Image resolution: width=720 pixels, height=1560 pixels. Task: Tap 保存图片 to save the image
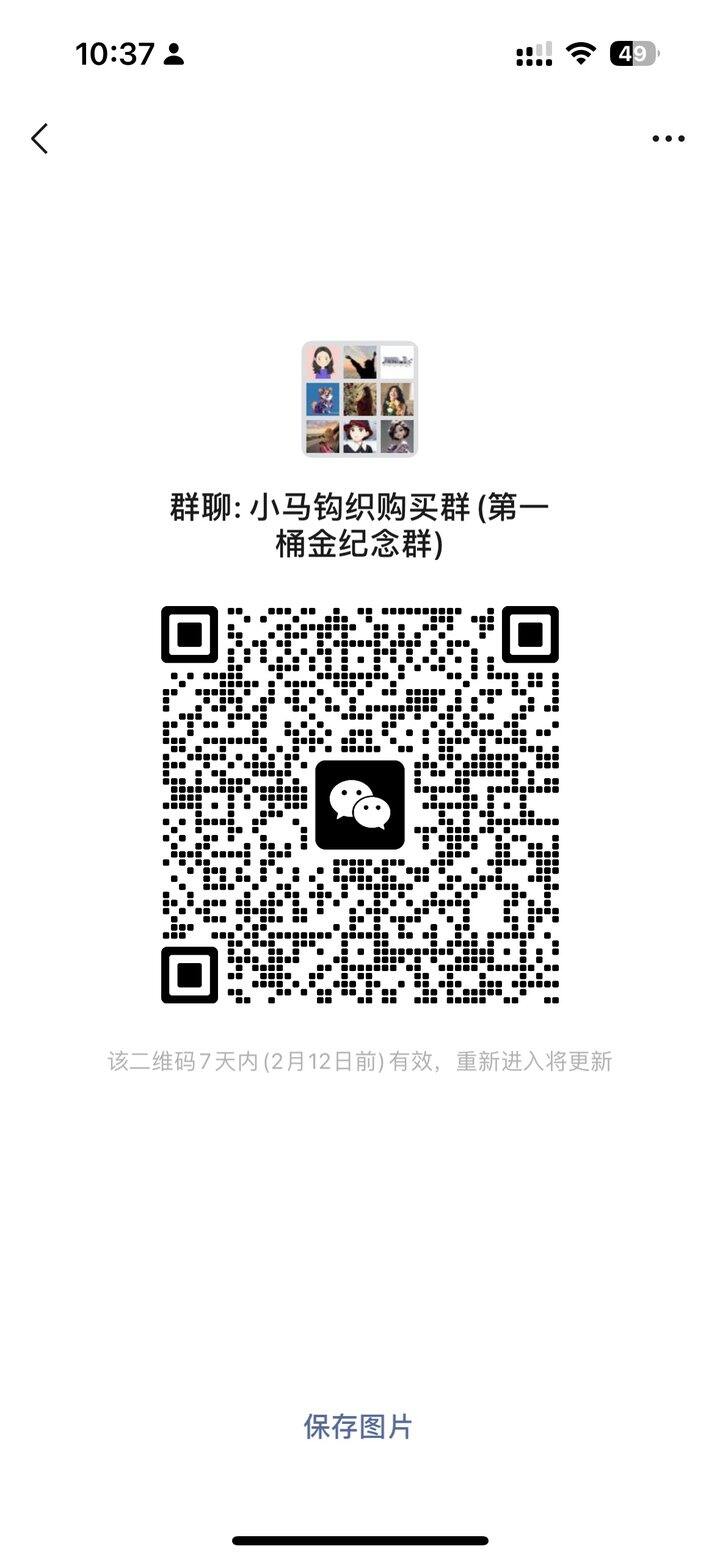pos(358,1427)
